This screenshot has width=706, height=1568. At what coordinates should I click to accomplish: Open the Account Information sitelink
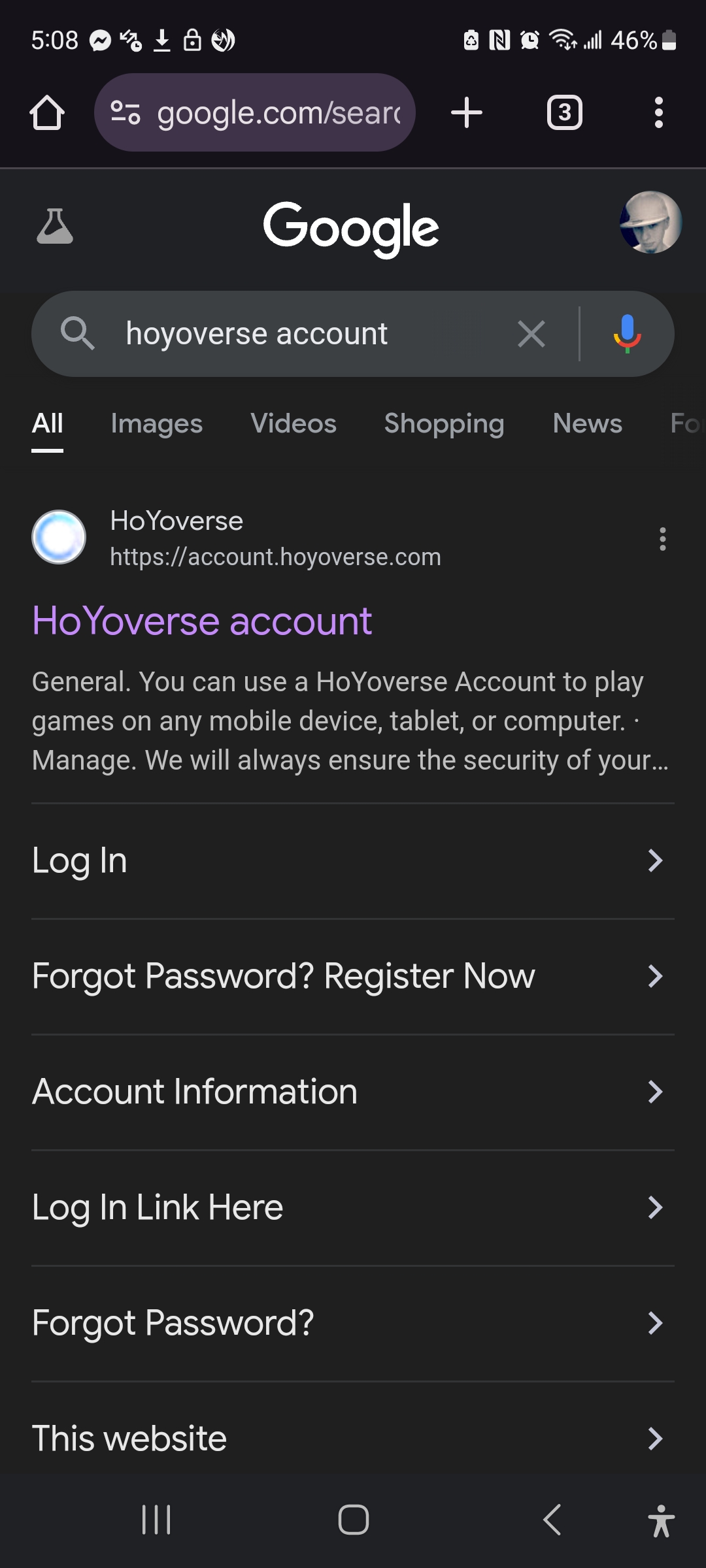coord(346,1092)
